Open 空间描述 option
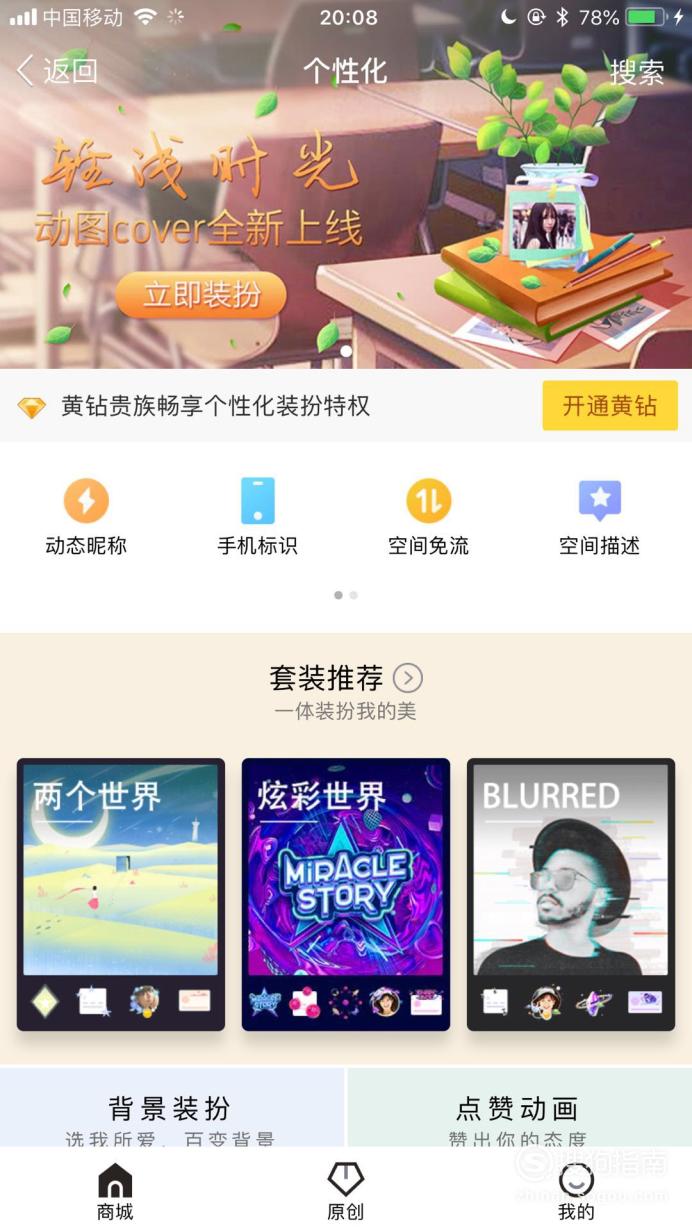Viewport: 692px width, 1230px height. (x=600, y=517)
